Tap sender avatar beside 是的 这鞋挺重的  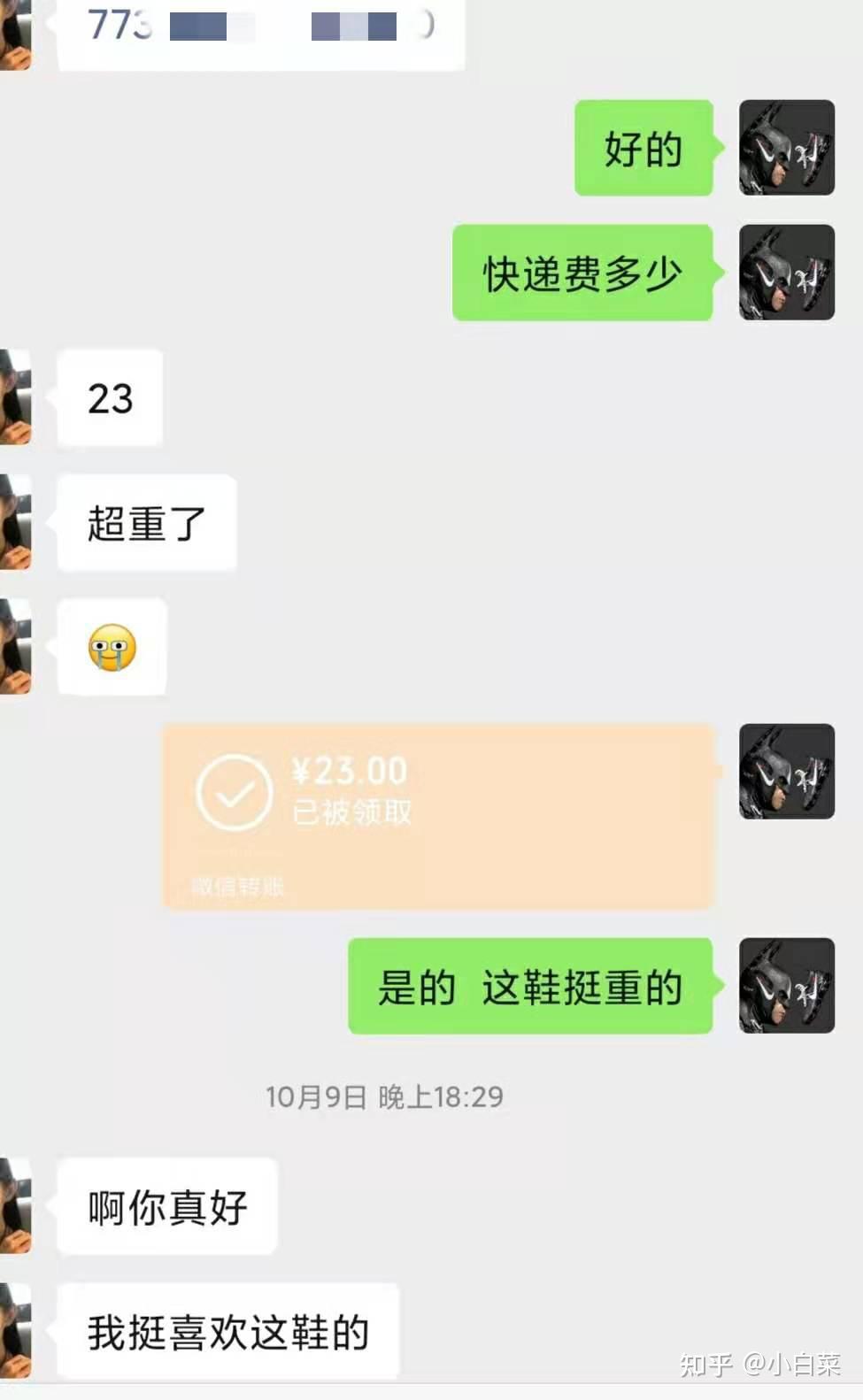click(x=787, y=986)
